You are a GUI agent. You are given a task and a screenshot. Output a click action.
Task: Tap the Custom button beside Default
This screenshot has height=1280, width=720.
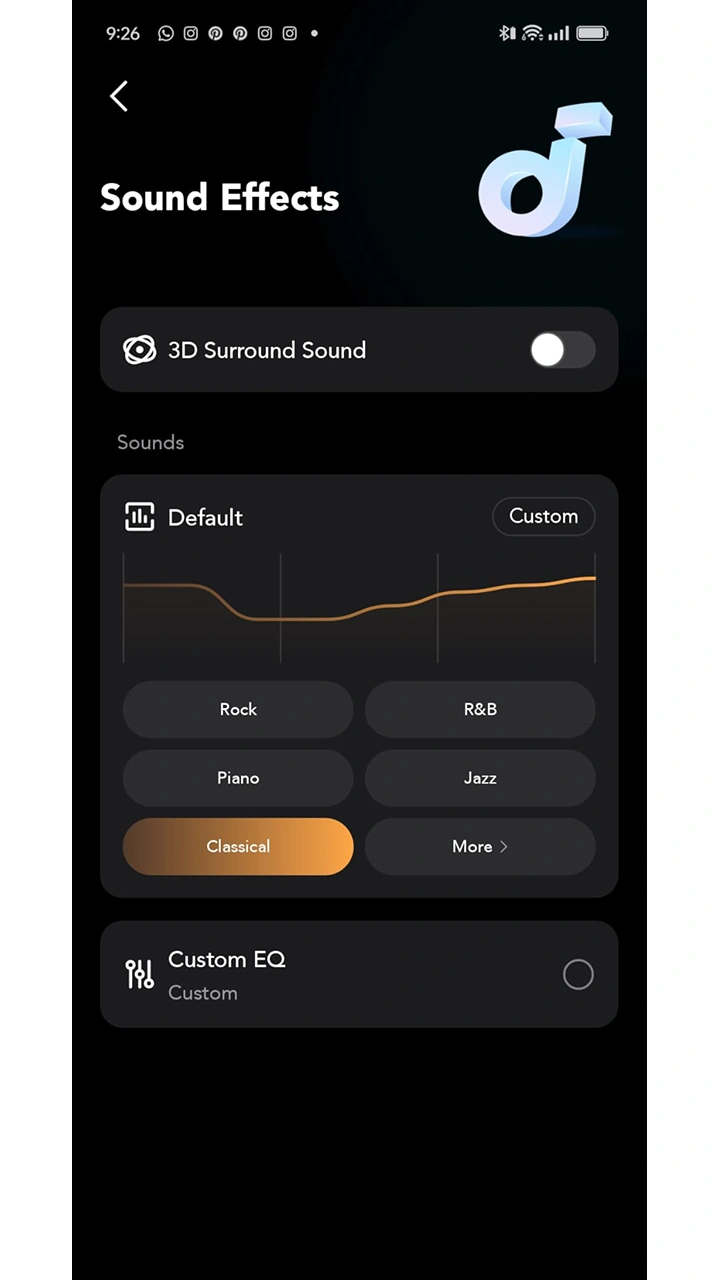(543, 517)
